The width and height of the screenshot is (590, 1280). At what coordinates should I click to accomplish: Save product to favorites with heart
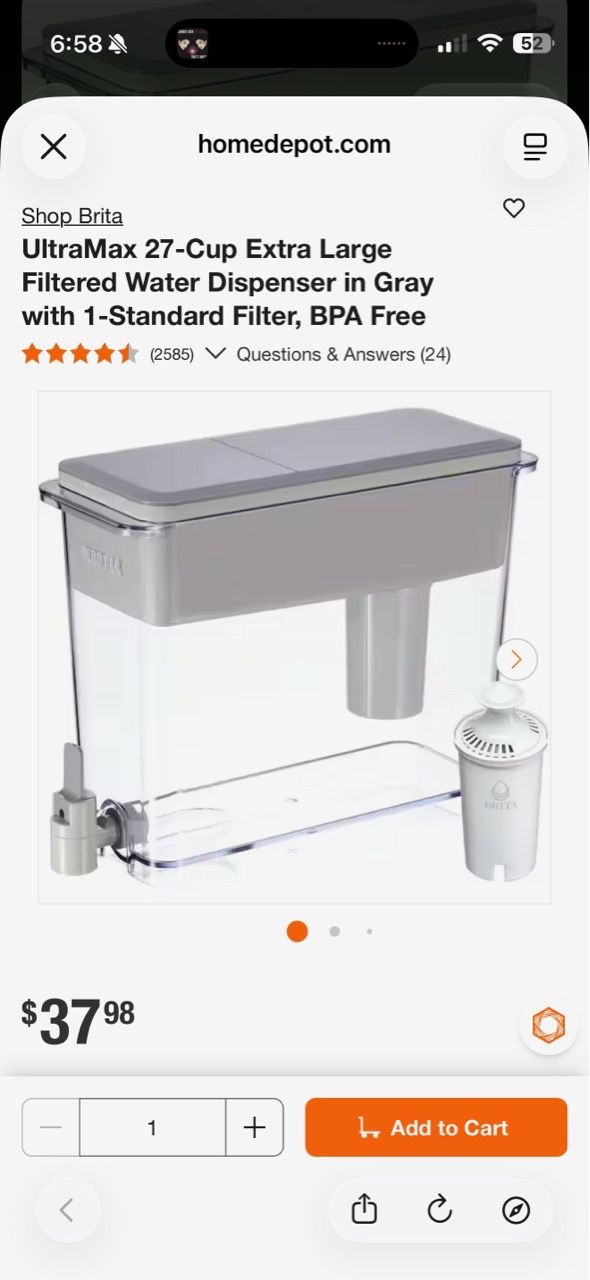514,208
